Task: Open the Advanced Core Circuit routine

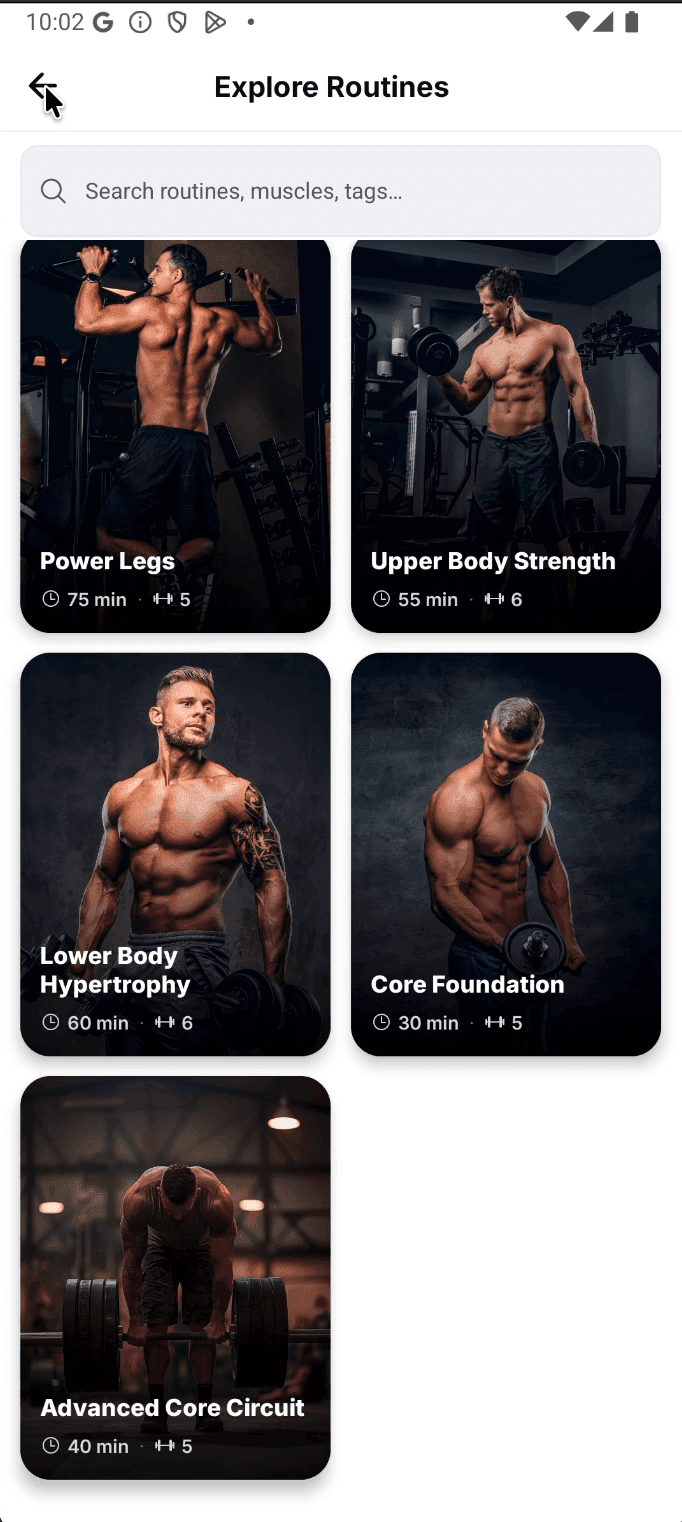Action: pyautogui.click(x=175, y=1277)
